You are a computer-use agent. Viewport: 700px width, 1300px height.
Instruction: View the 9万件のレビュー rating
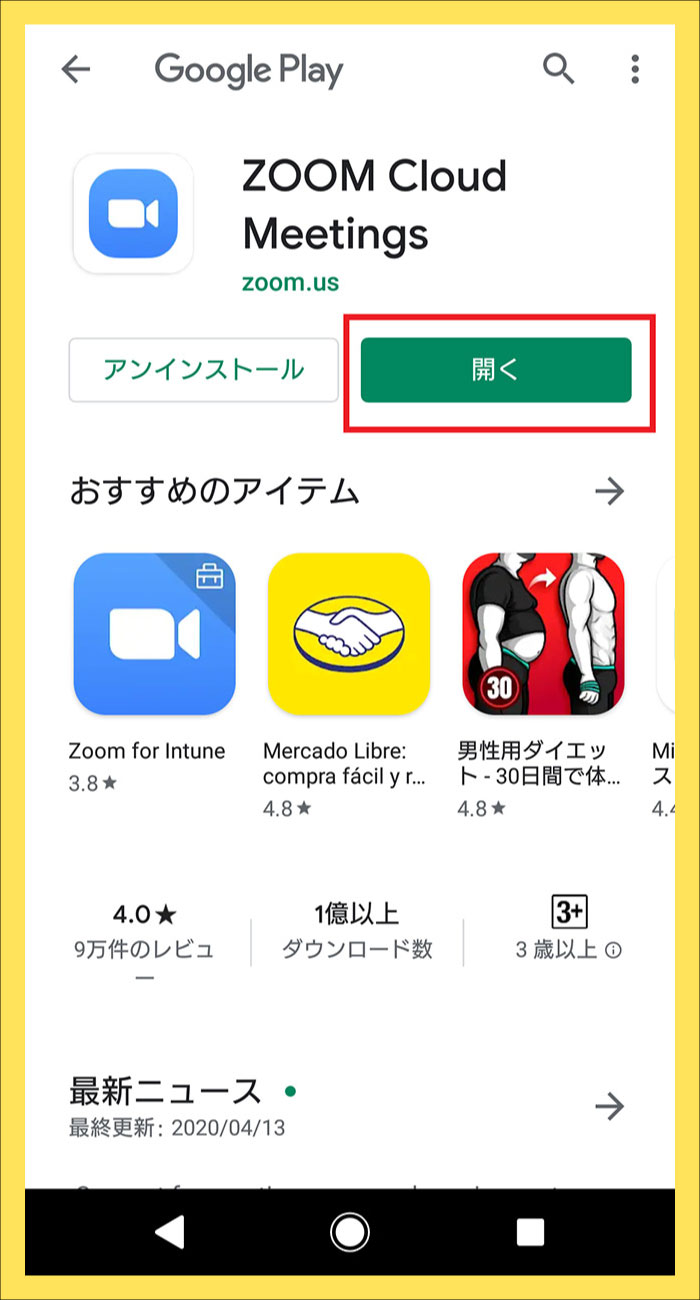tap(145, 932)
